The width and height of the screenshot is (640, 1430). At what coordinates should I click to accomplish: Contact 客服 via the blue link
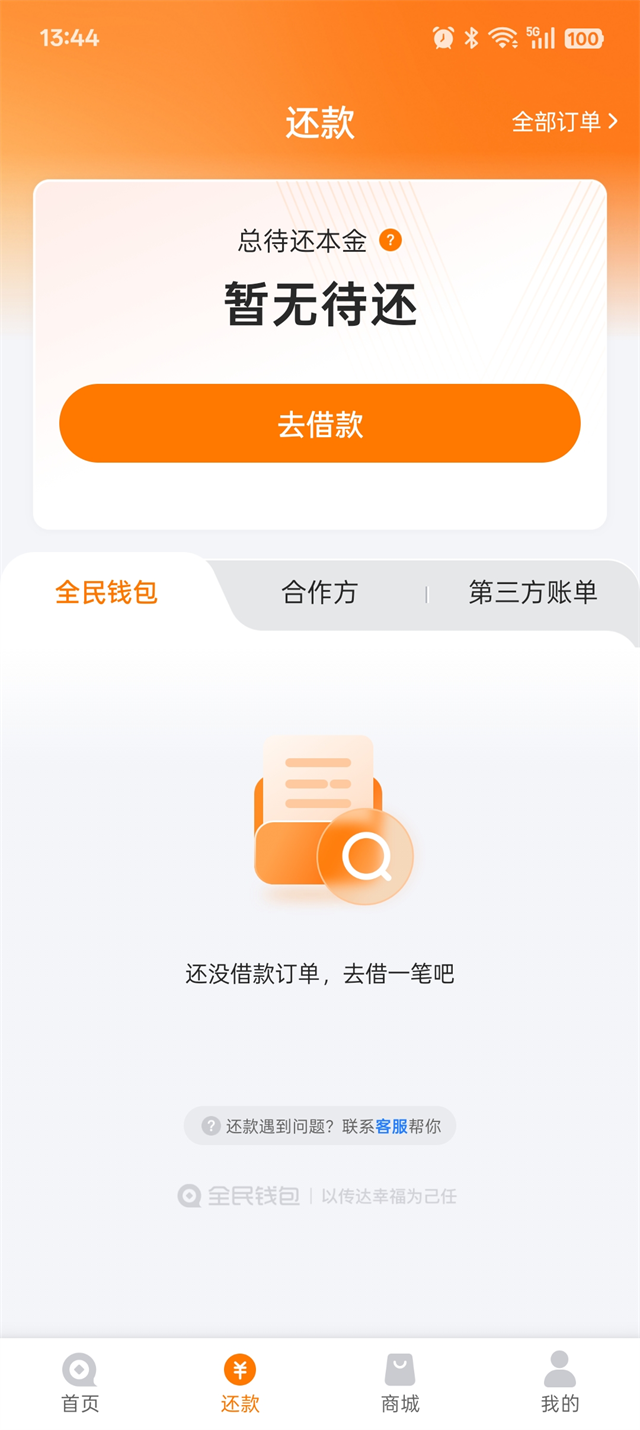391,1126
